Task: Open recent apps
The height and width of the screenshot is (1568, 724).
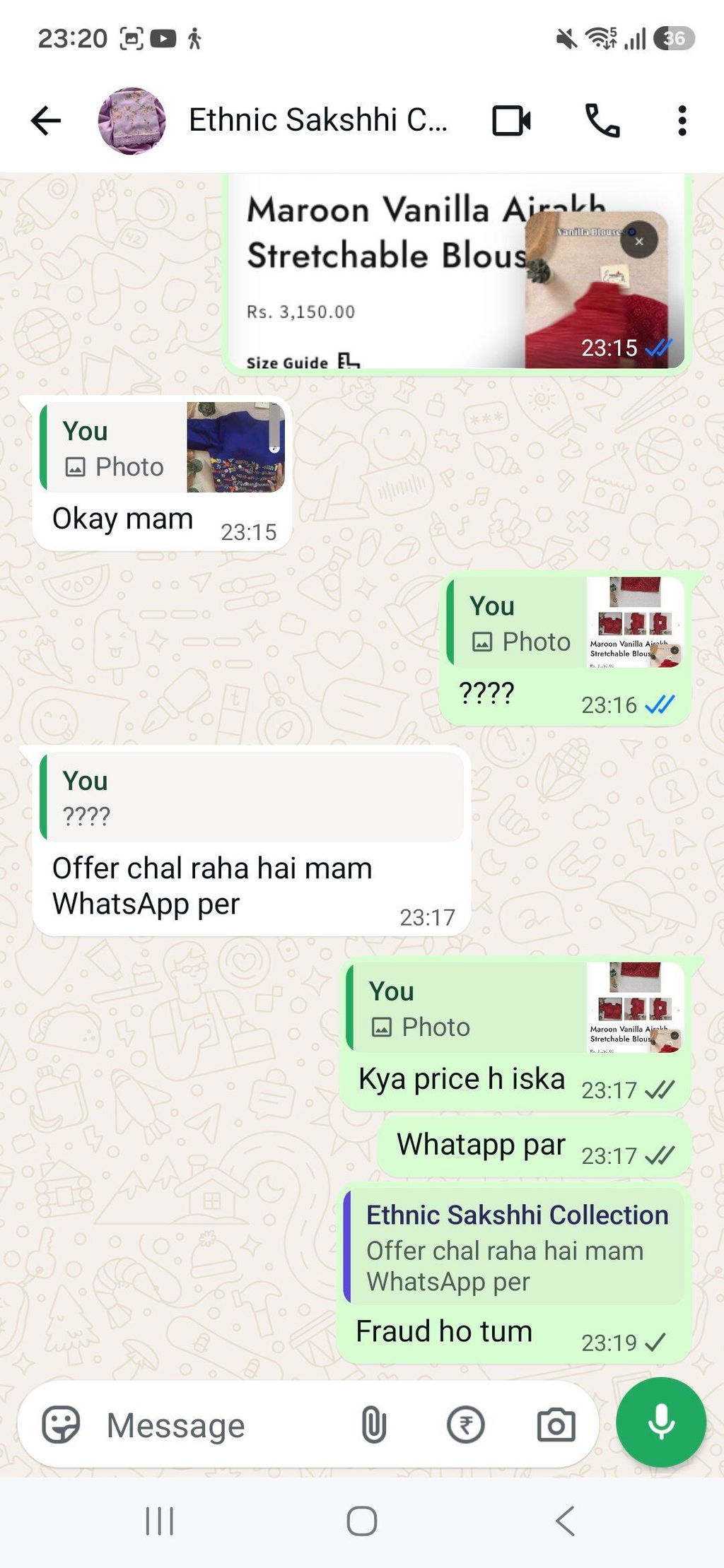Action: [x=159, y=1521]
